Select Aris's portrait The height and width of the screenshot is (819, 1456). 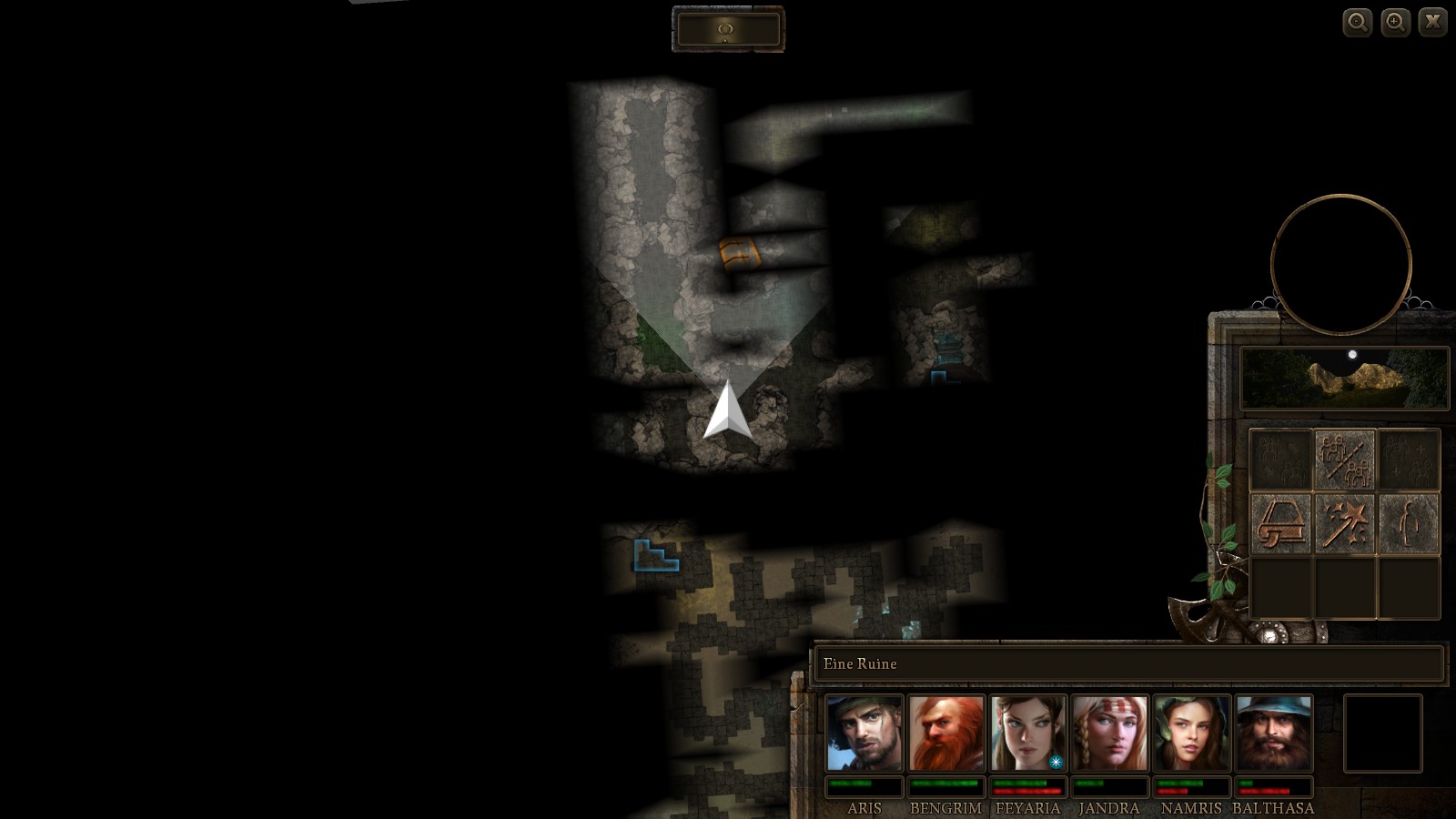click(864, 733)
